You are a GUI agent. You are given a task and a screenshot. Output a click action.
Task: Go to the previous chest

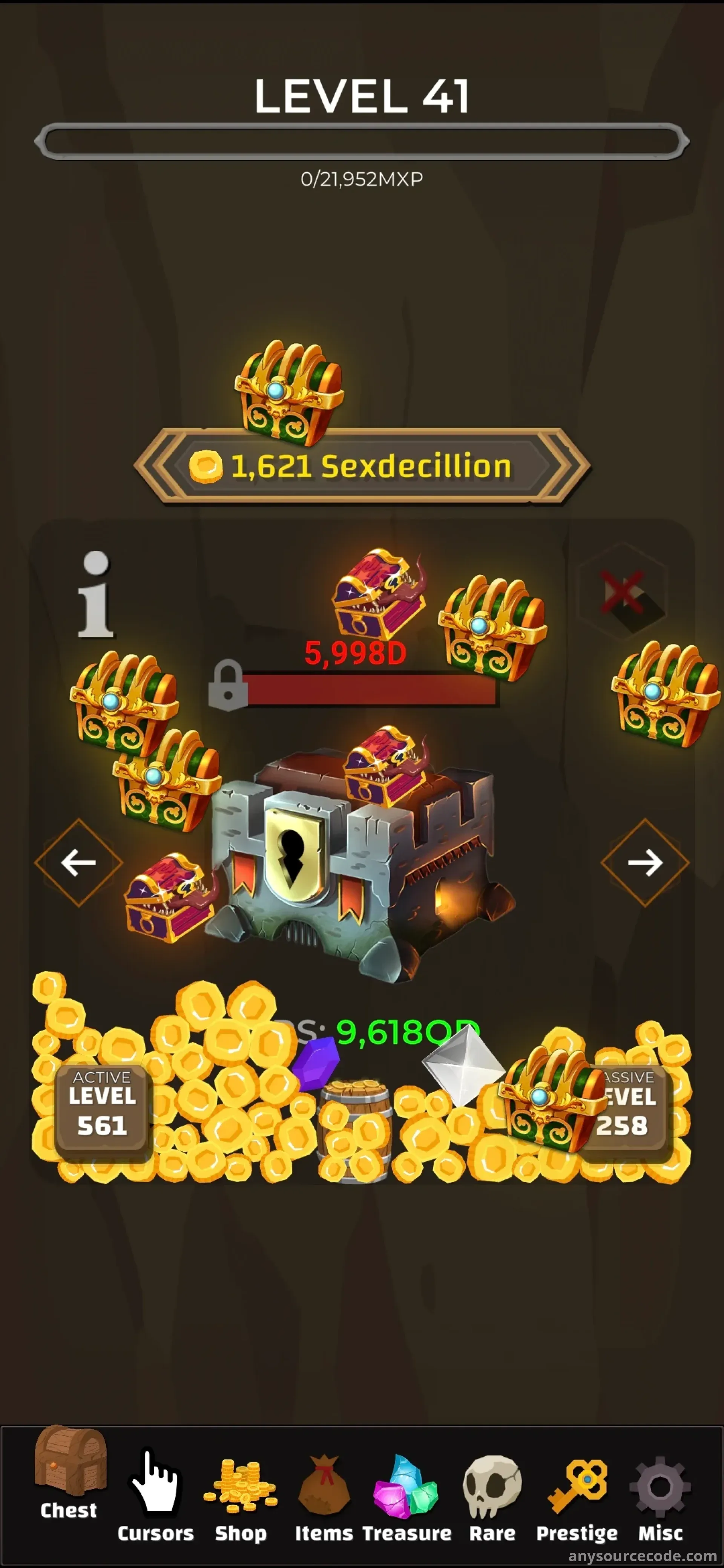pyautogui.click(x=78, y=862)
